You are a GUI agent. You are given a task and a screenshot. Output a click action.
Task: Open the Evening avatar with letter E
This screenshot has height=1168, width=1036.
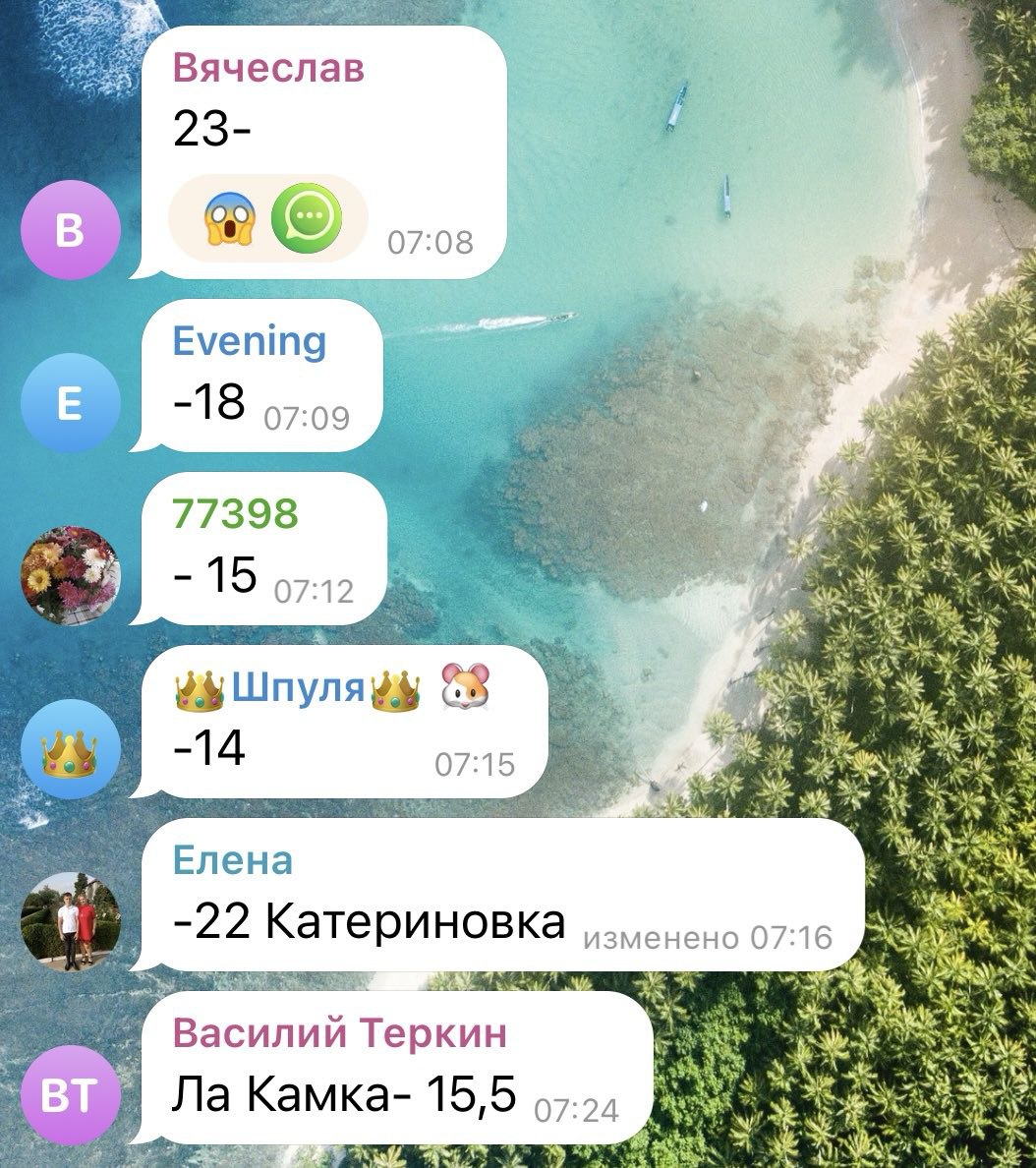coord(70,403)
